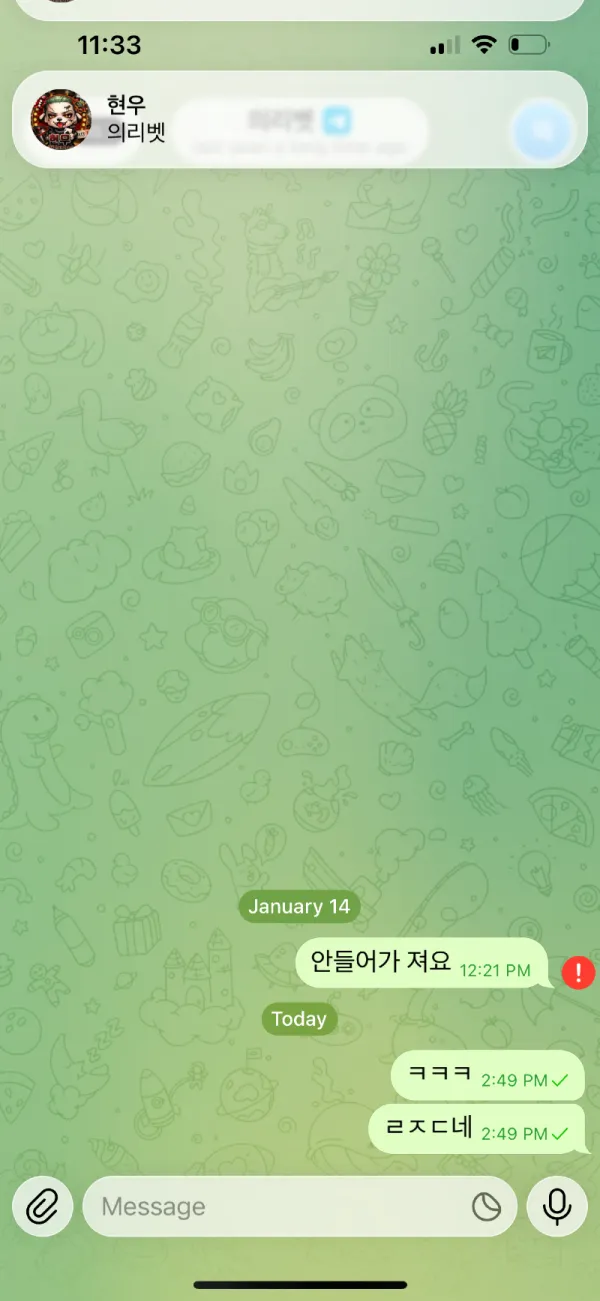Tap the red failed-message error icon
This screenshot has width=600, height=1301.
579,972
